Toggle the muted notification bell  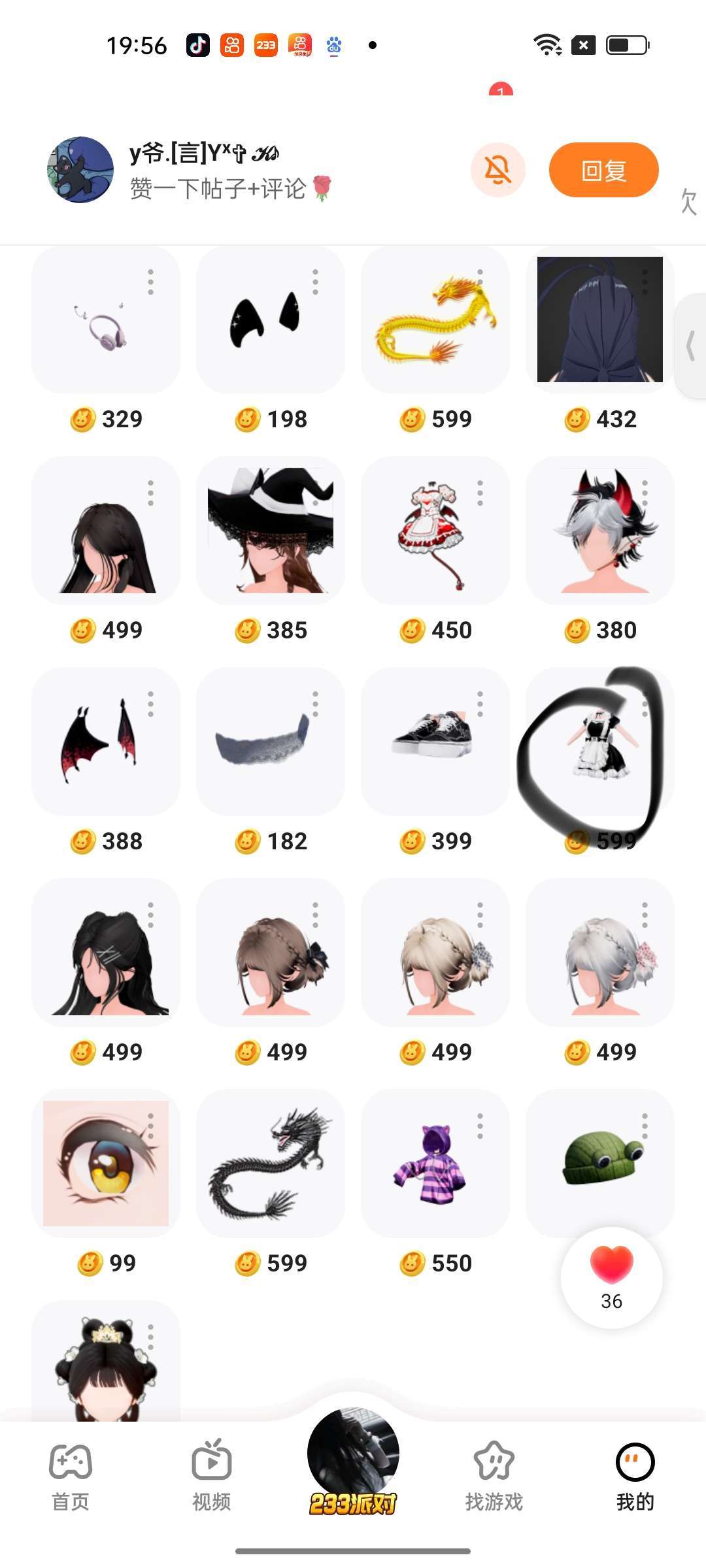(497, 170)
